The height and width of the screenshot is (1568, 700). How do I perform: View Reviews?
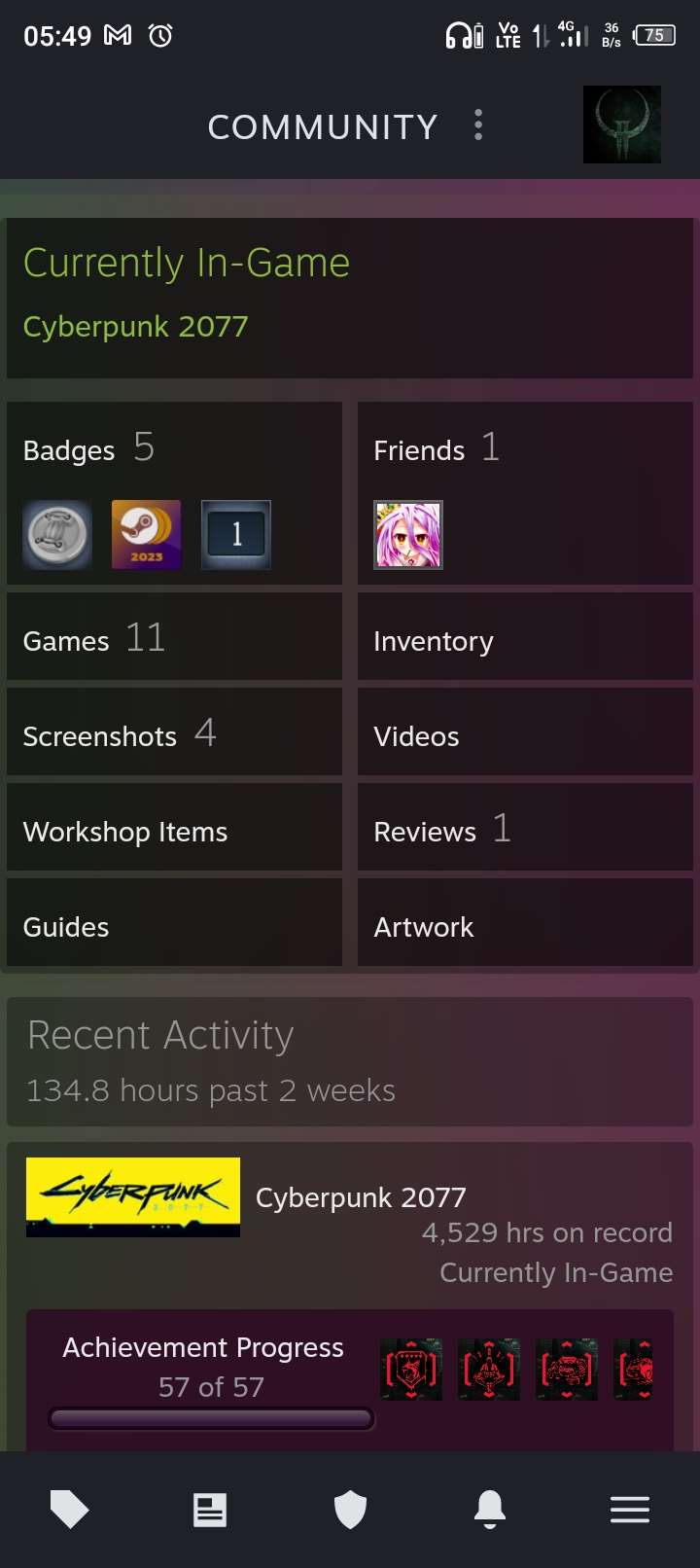click(x=440, y=831)
